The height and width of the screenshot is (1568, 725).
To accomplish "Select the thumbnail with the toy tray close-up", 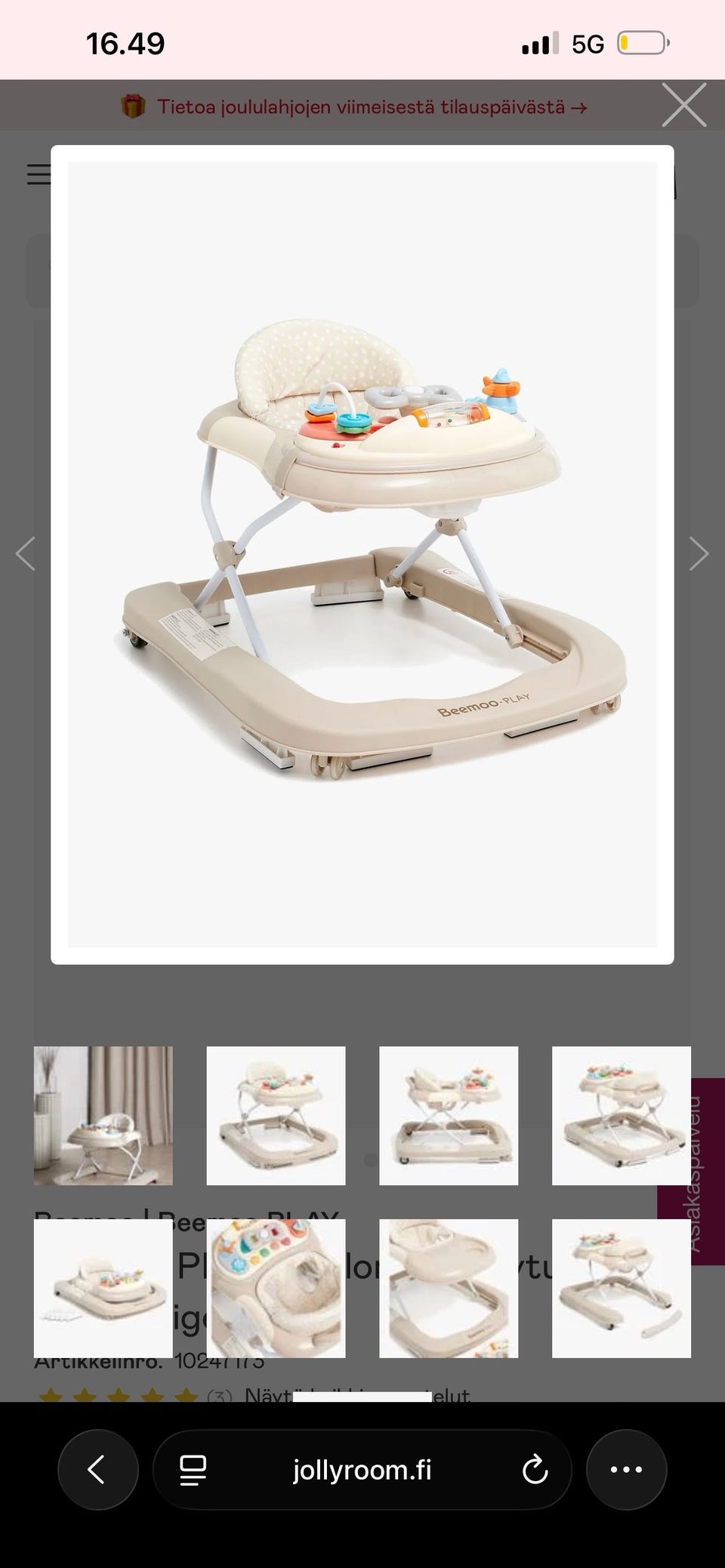I will (x=276, y=1288).
